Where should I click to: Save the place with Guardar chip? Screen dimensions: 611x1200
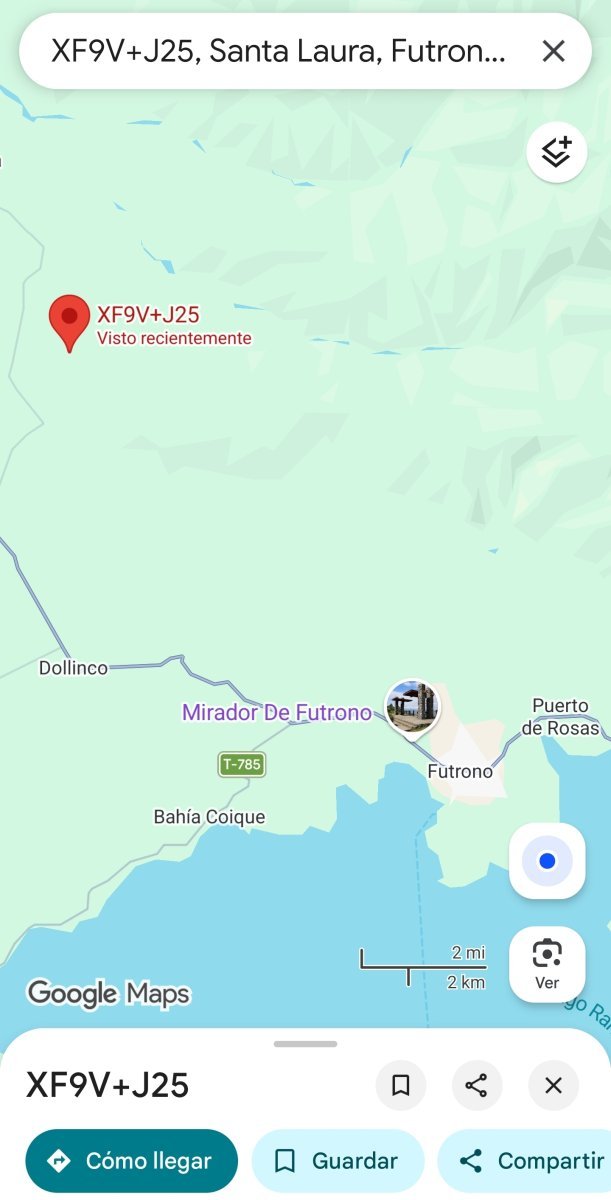click(x=337, y=1161)
